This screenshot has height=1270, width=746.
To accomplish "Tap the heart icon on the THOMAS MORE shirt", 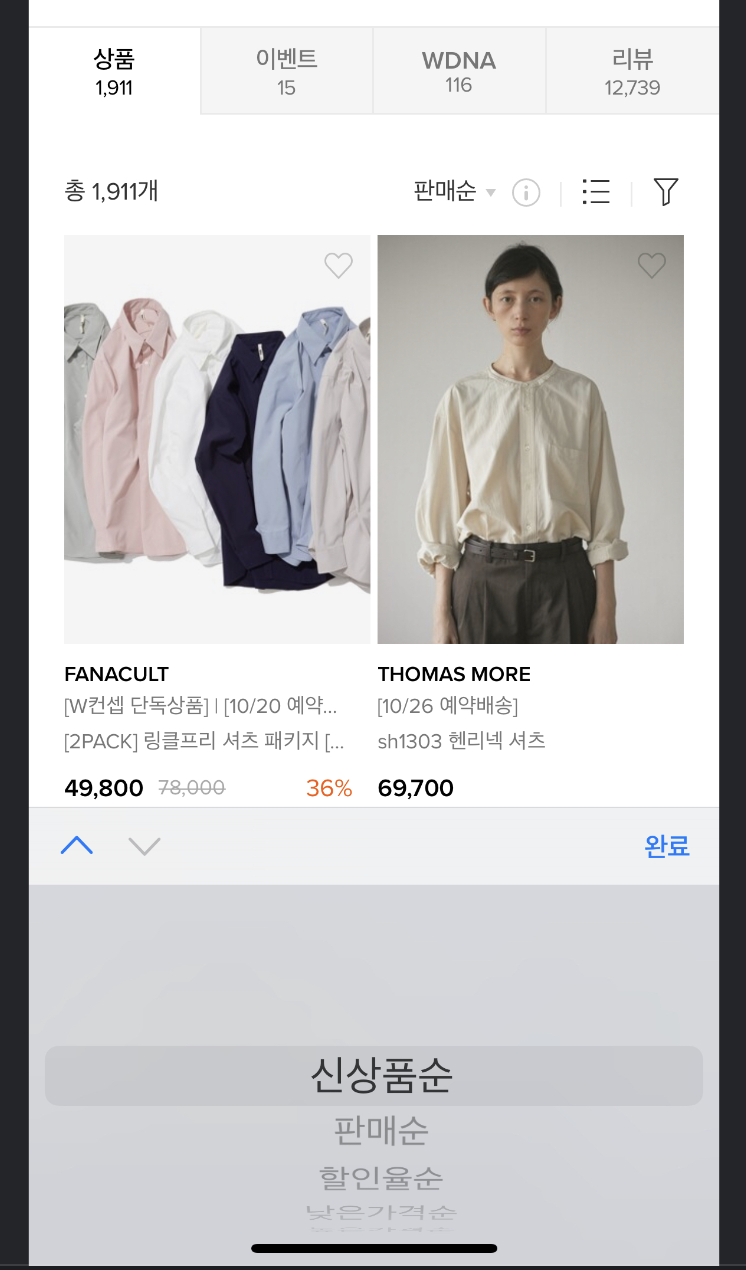I will click(x=651, y=265).
